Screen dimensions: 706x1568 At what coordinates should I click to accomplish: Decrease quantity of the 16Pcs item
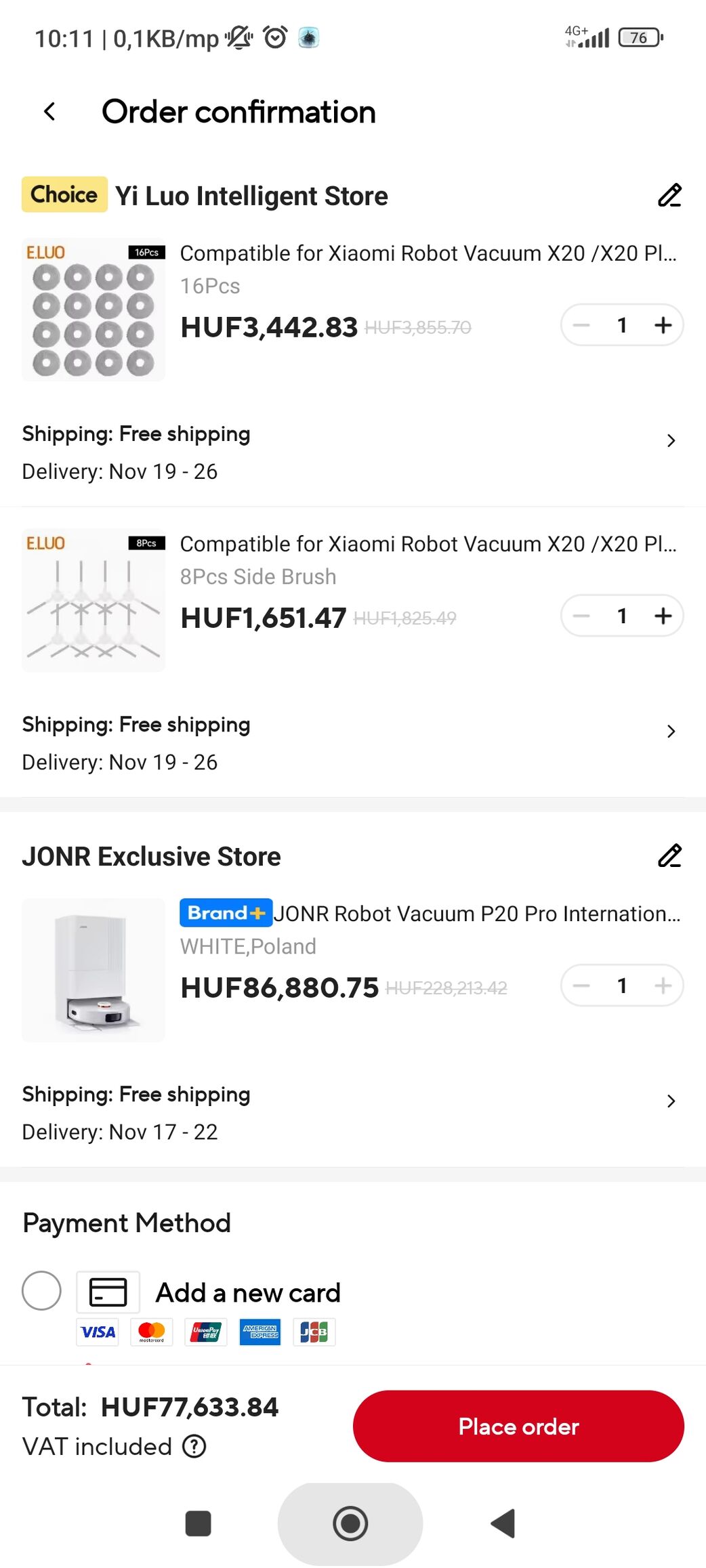point(581,326)
